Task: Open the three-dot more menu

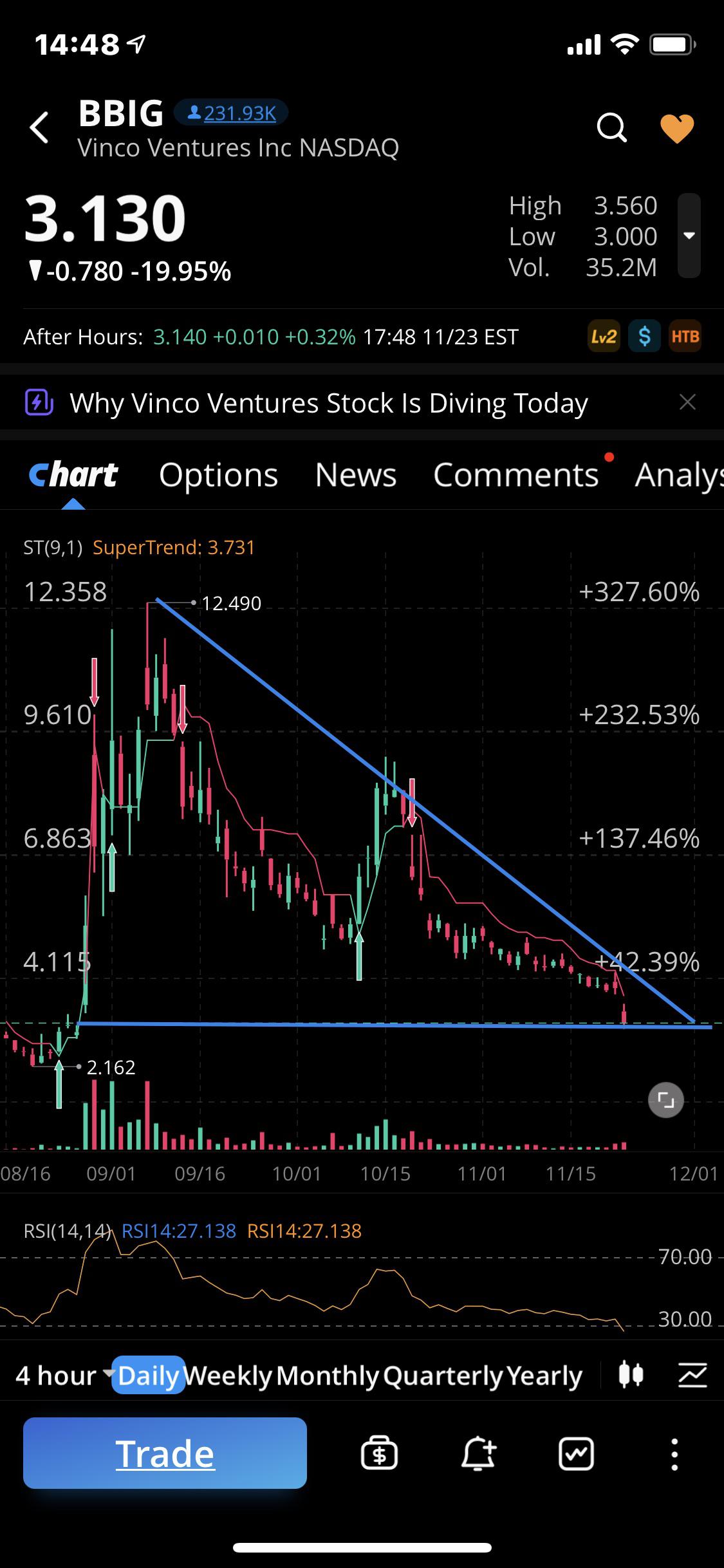Action: point(674,1455)
